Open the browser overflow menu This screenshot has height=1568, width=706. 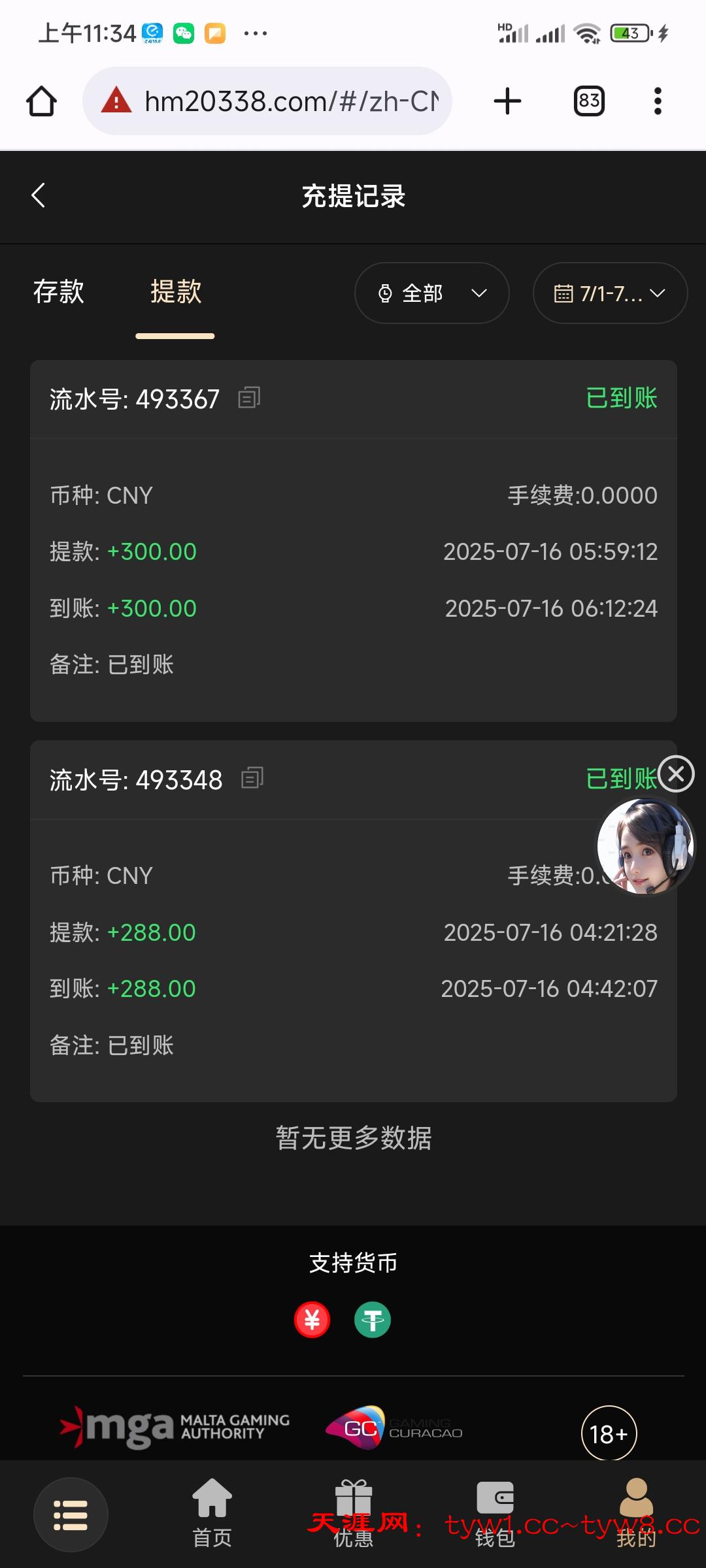(x=658, y=101)
